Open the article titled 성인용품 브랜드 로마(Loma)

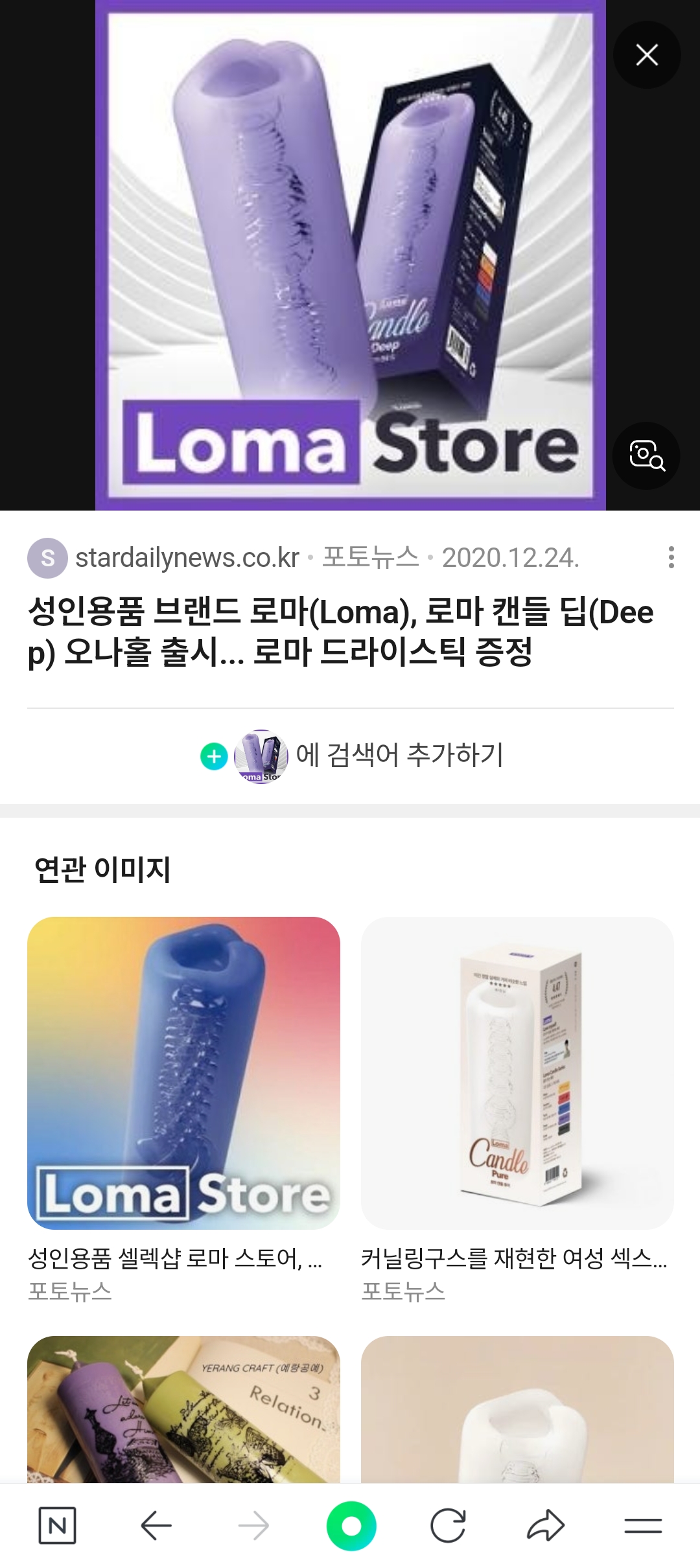pyautogui.click(x=340, y=632)
